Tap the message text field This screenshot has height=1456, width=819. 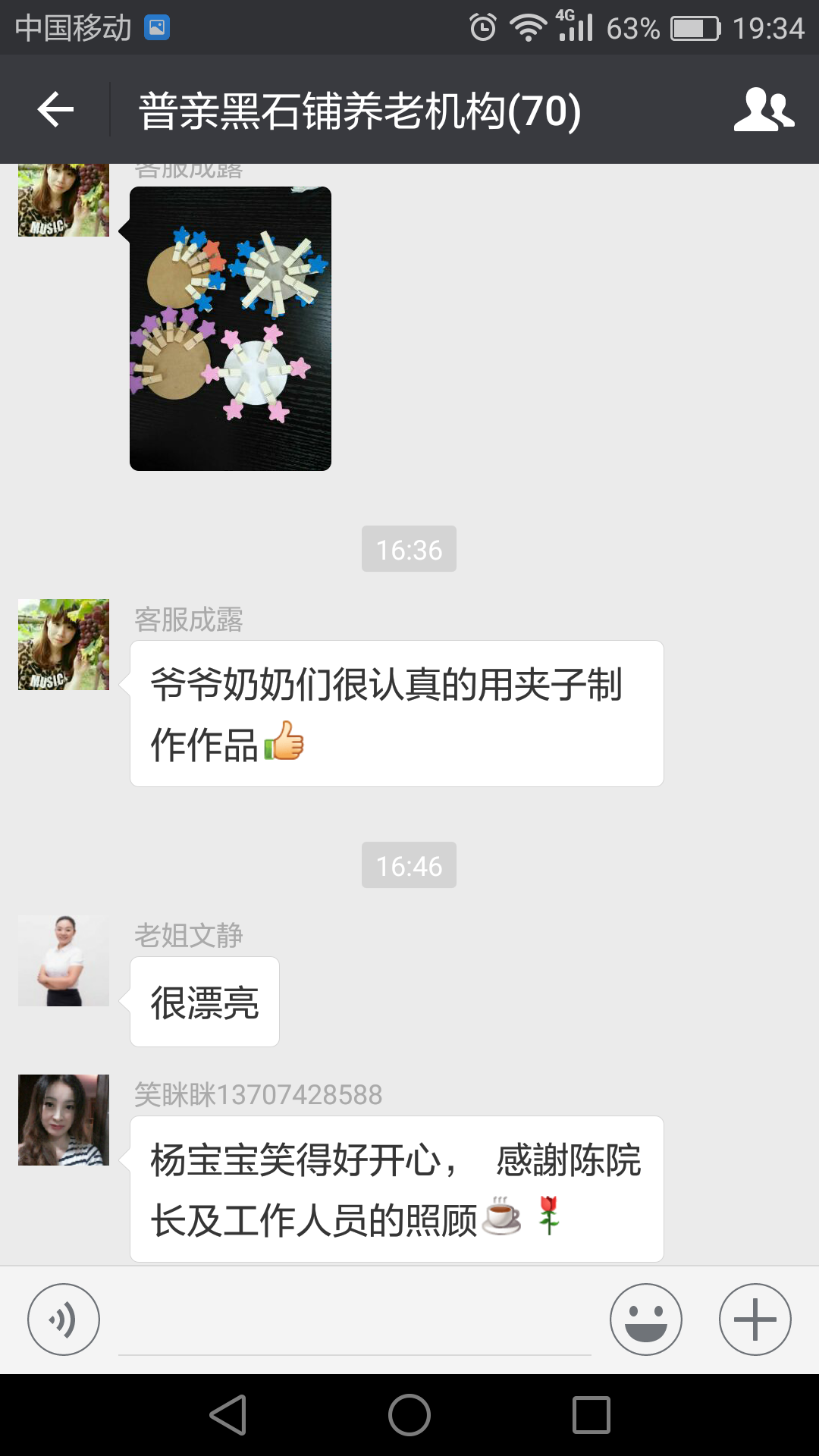coord(355,1323)
